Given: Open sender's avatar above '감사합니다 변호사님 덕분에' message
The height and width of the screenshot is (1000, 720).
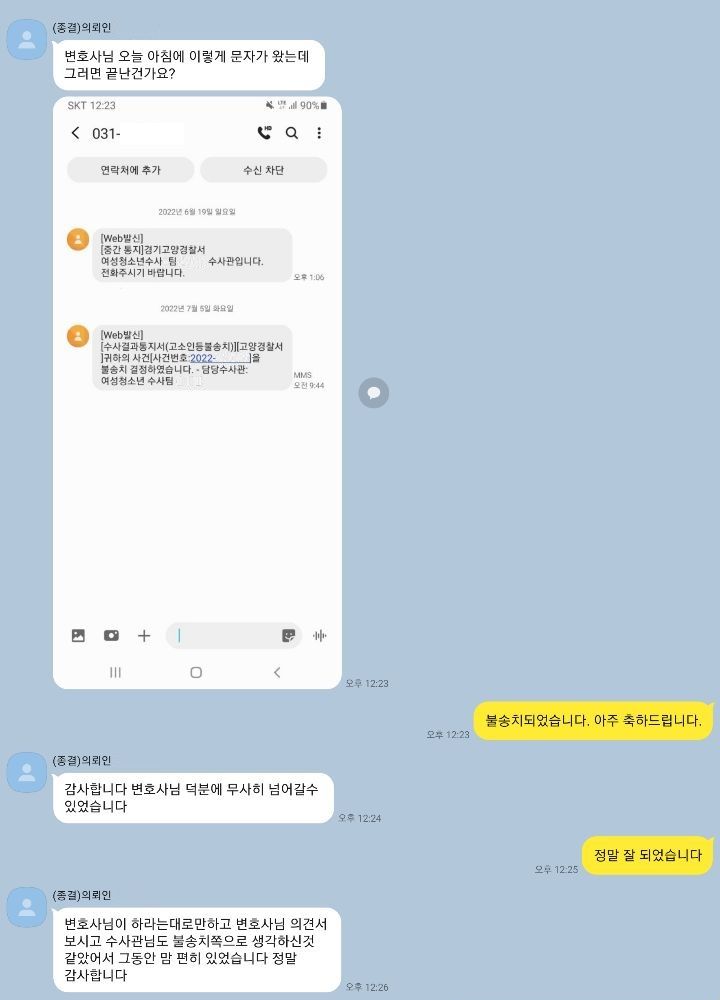Looking at the screenshot, I should [25, 772].
